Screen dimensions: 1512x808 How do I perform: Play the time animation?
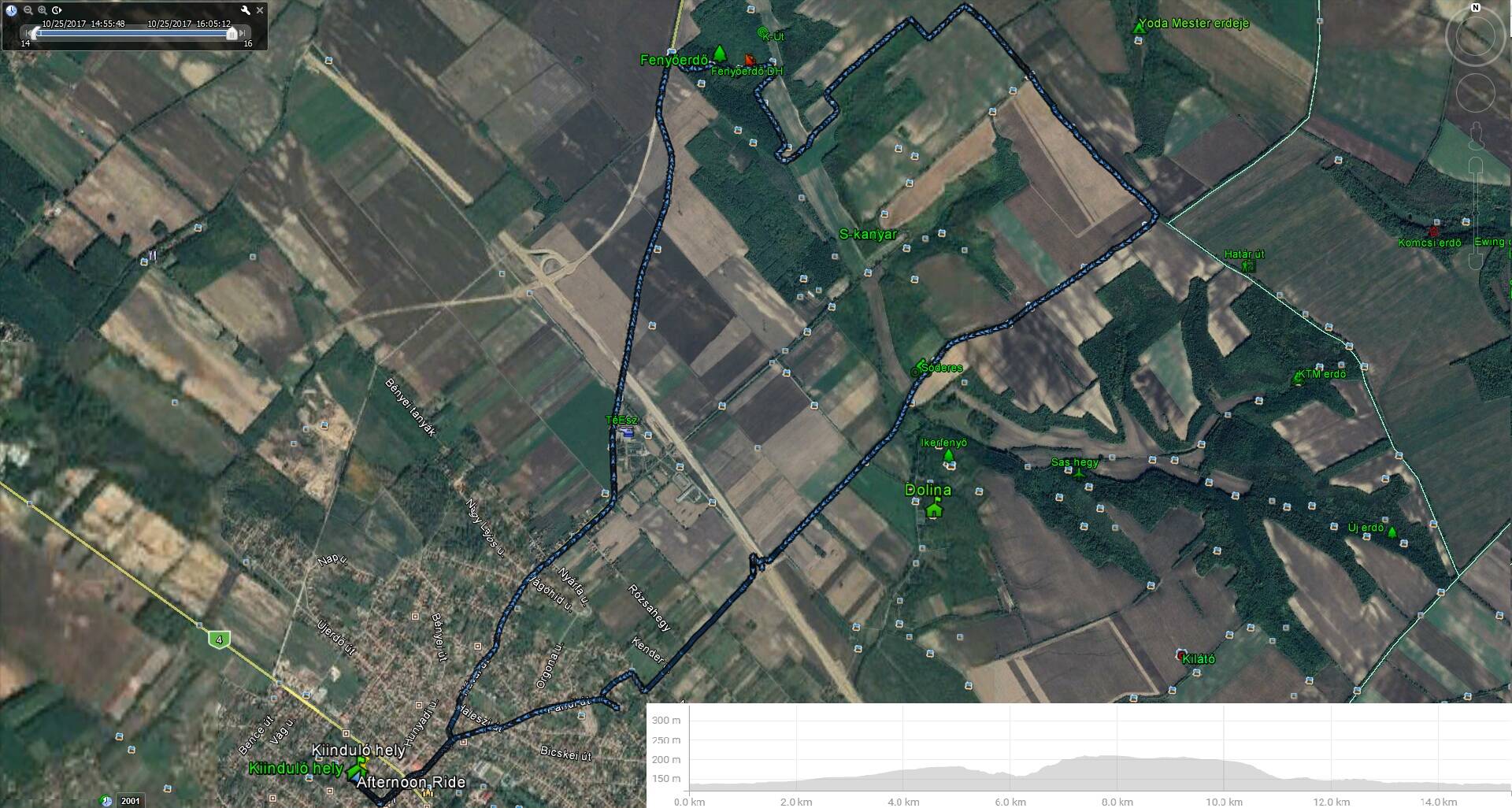tap(57, 10)
